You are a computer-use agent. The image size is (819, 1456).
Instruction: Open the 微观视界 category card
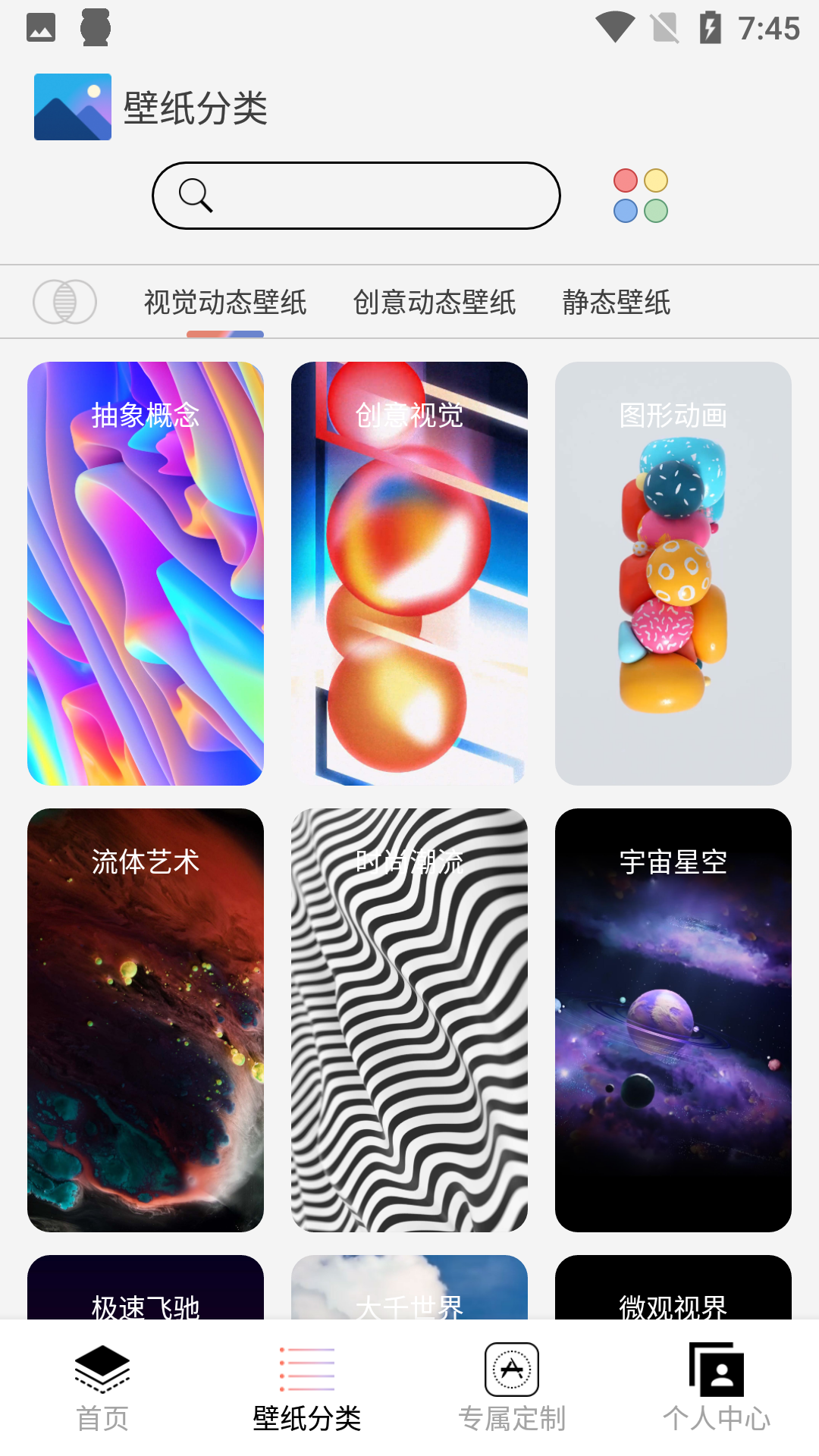pos(673,1289)
